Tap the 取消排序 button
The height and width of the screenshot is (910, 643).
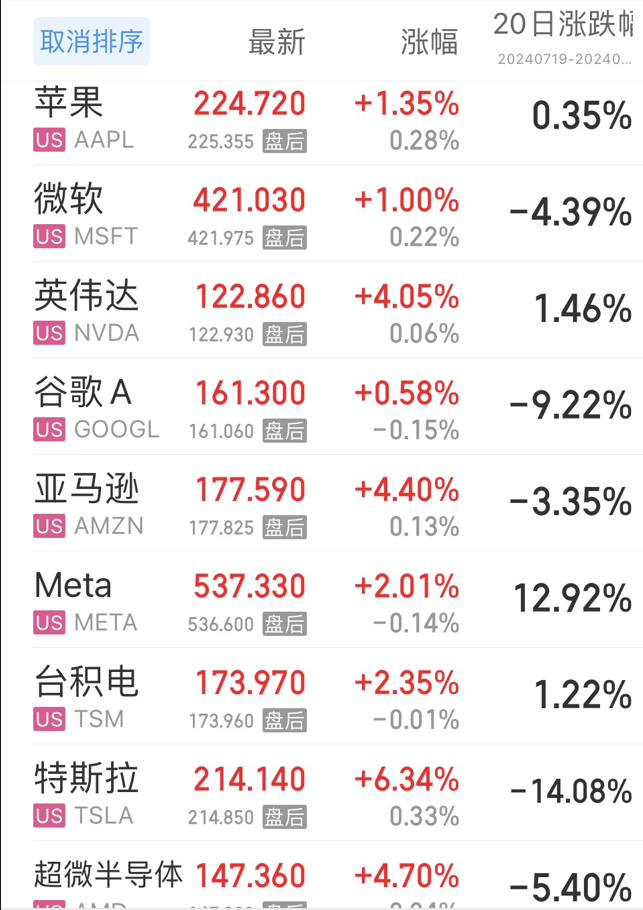(x=91, y=41)
